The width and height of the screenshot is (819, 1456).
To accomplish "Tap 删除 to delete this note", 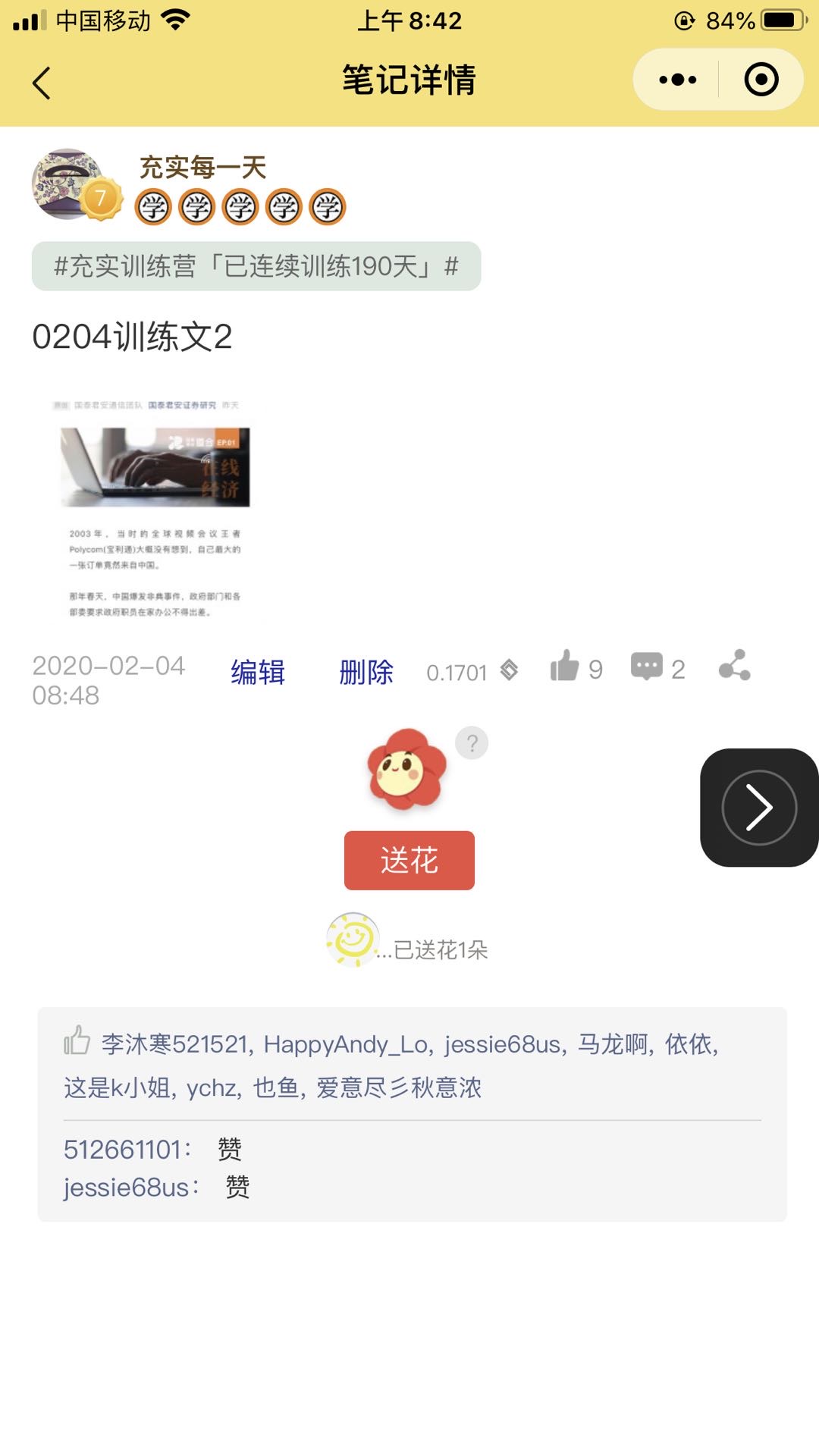I will (366, 672).
